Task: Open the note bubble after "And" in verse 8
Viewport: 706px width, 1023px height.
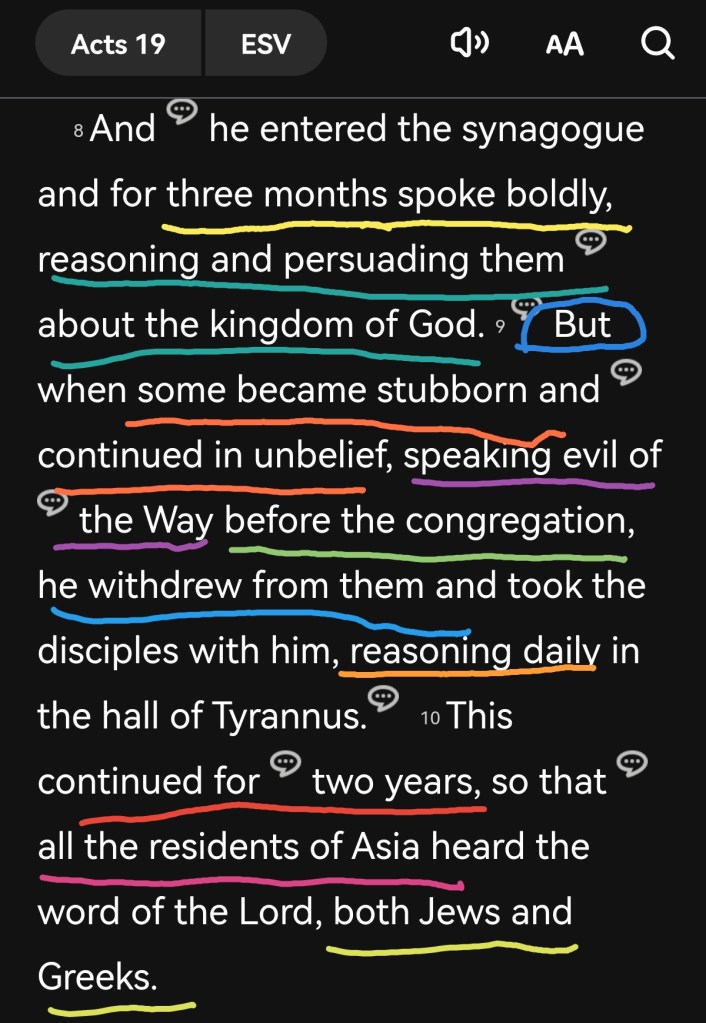Action: 180,110
